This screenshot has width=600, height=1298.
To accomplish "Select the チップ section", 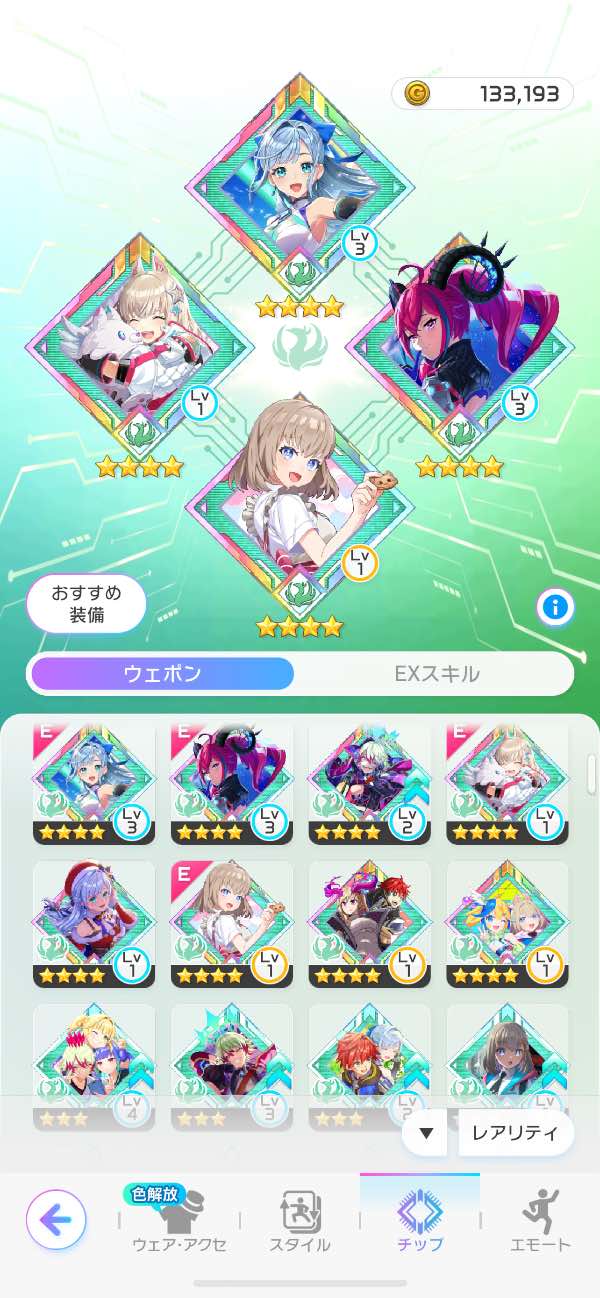I will click(x=420, y=1221).
